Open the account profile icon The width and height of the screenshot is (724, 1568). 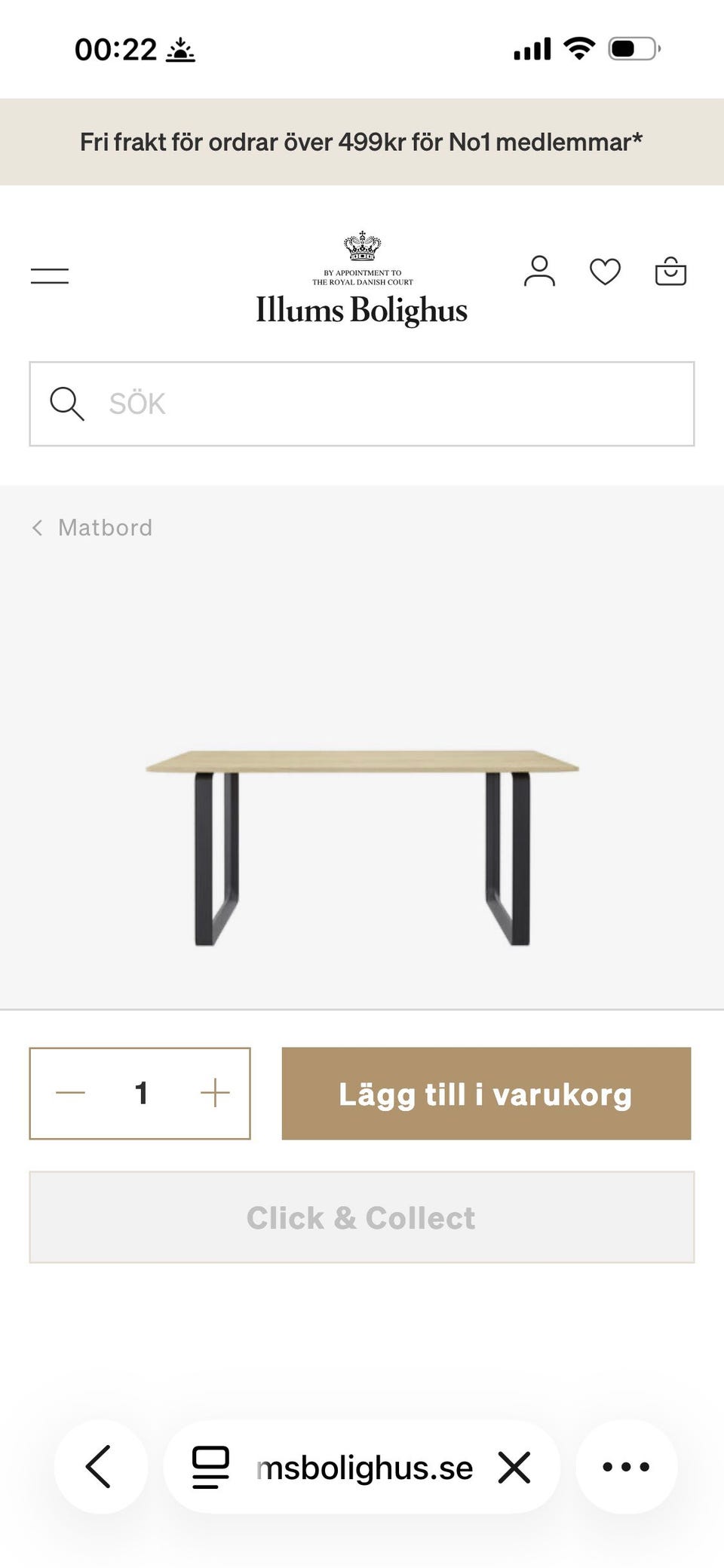pos(540,272)
